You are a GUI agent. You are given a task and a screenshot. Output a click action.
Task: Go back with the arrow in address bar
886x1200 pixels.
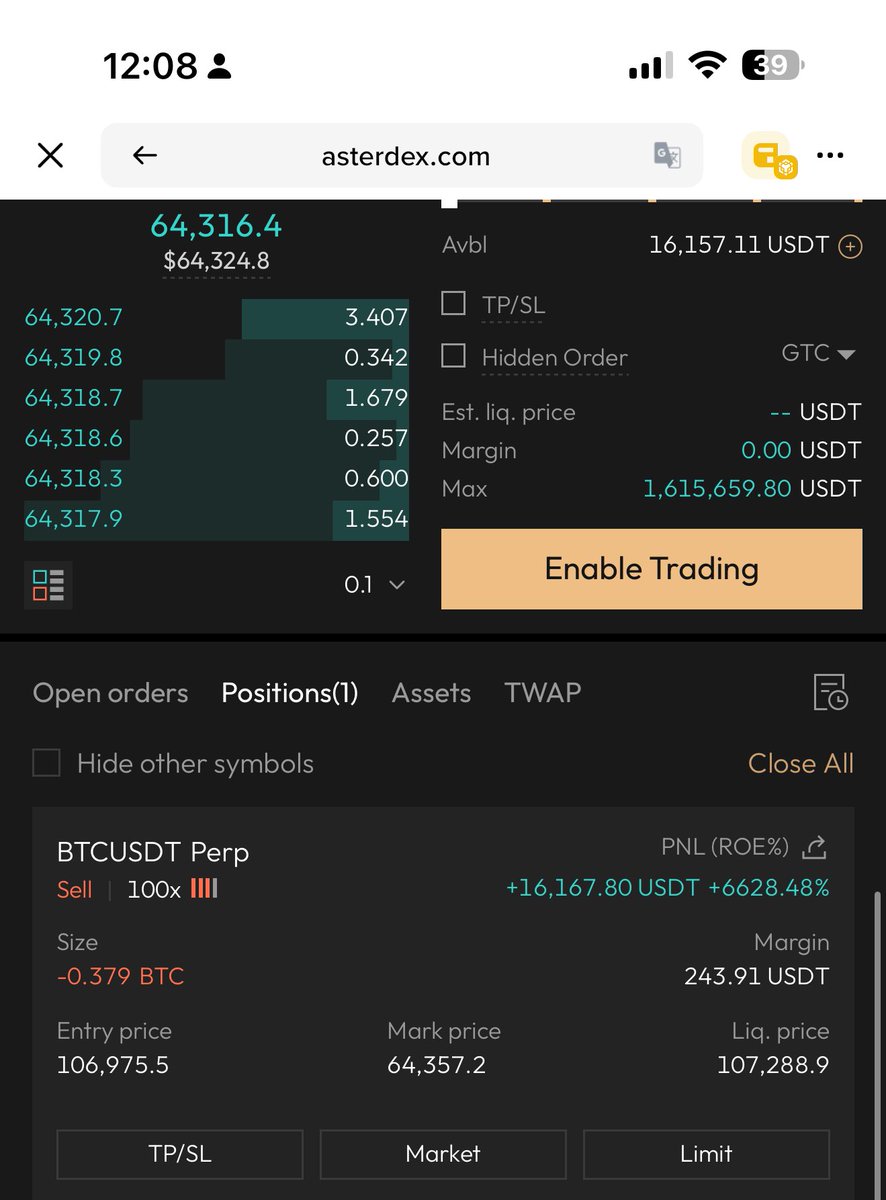145,155
